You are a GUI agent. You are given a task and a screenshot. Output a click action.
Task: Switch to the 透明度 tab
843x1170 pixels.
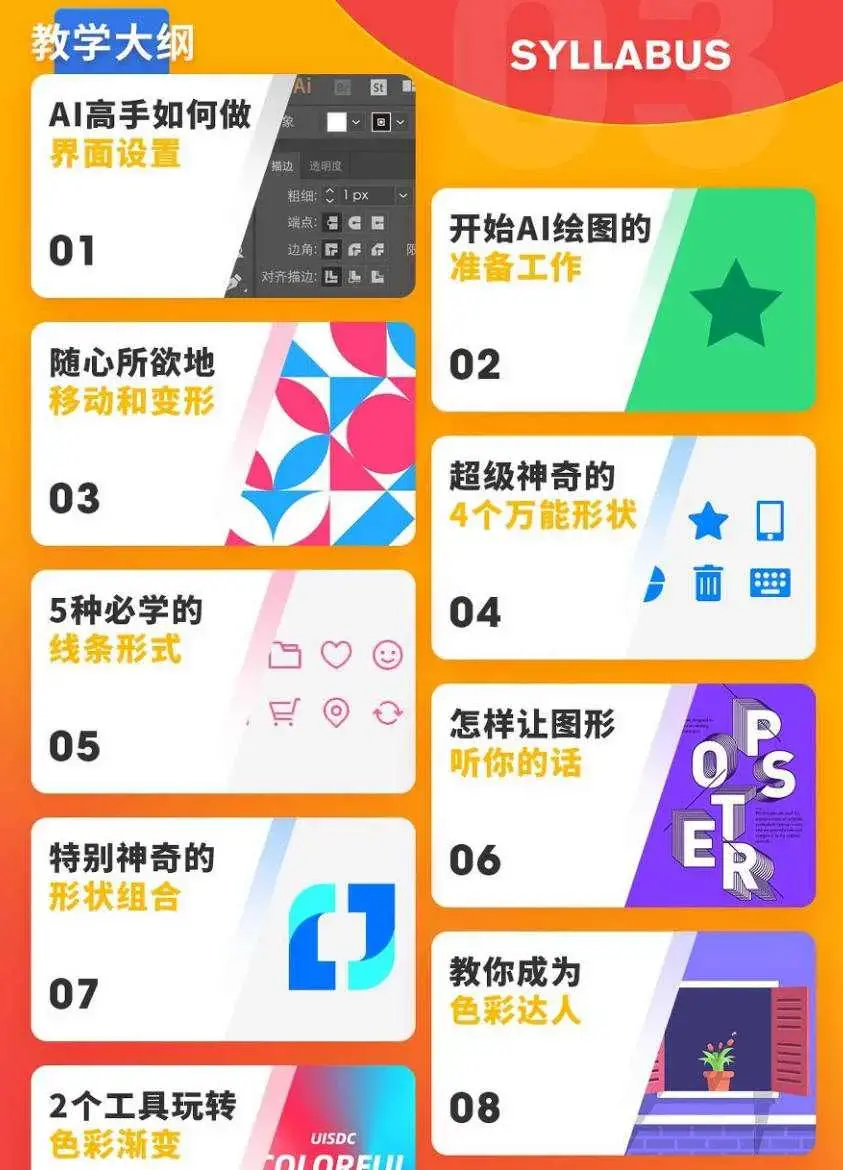pyautogui.click(x=326, y=165)
